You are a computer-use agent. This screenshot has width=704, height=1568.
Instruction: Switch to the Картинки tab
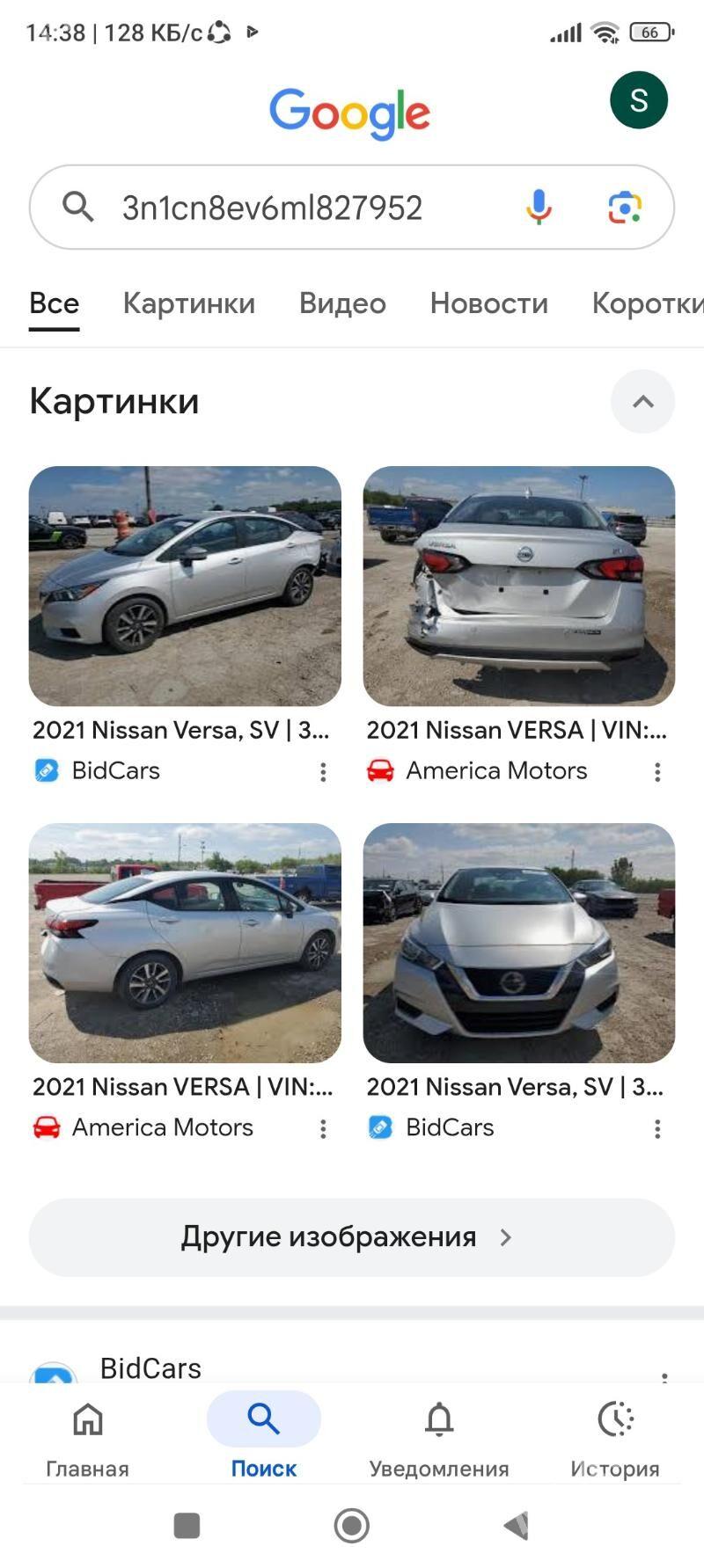point(188,303)
